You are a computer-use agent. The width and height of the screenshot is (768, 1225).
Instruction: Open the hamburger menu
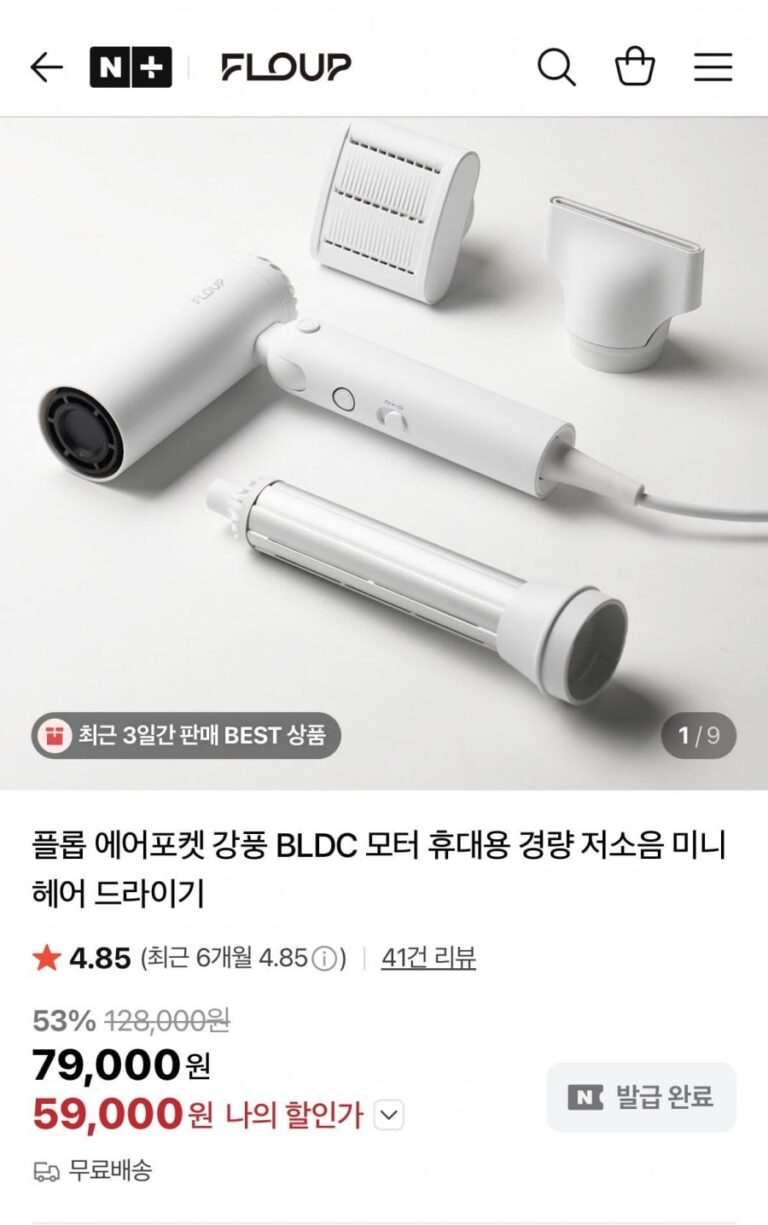tap(713, 67)
